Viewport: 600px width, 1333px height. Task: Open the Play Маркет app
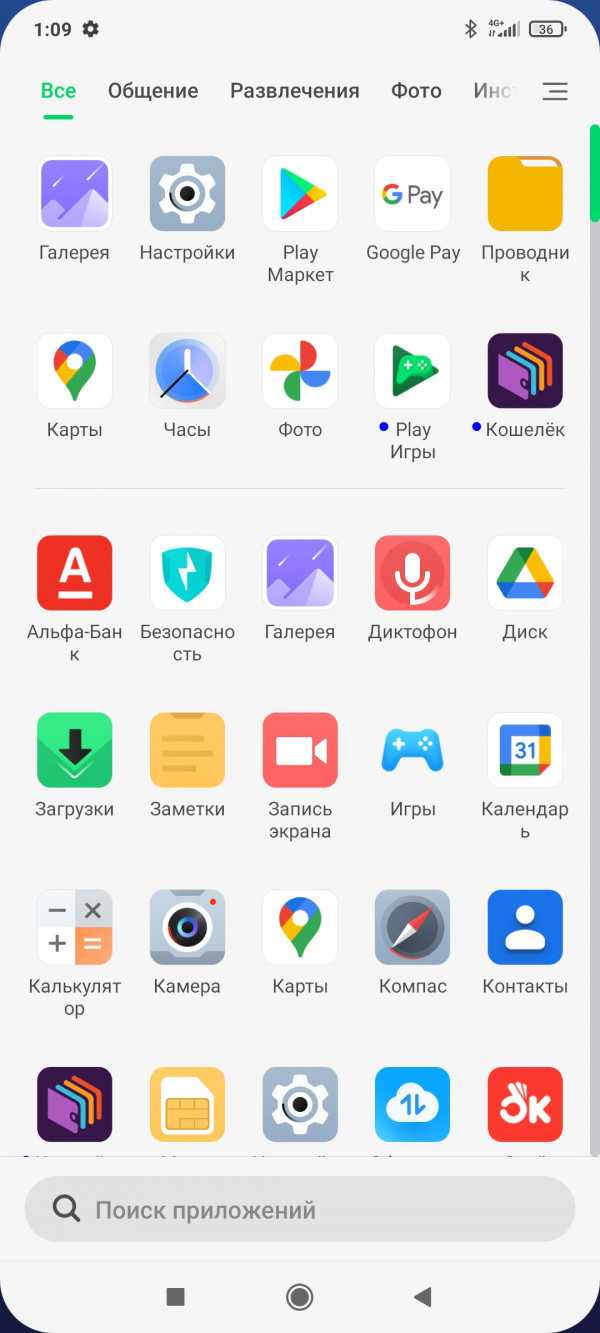[x=300, y=194]
